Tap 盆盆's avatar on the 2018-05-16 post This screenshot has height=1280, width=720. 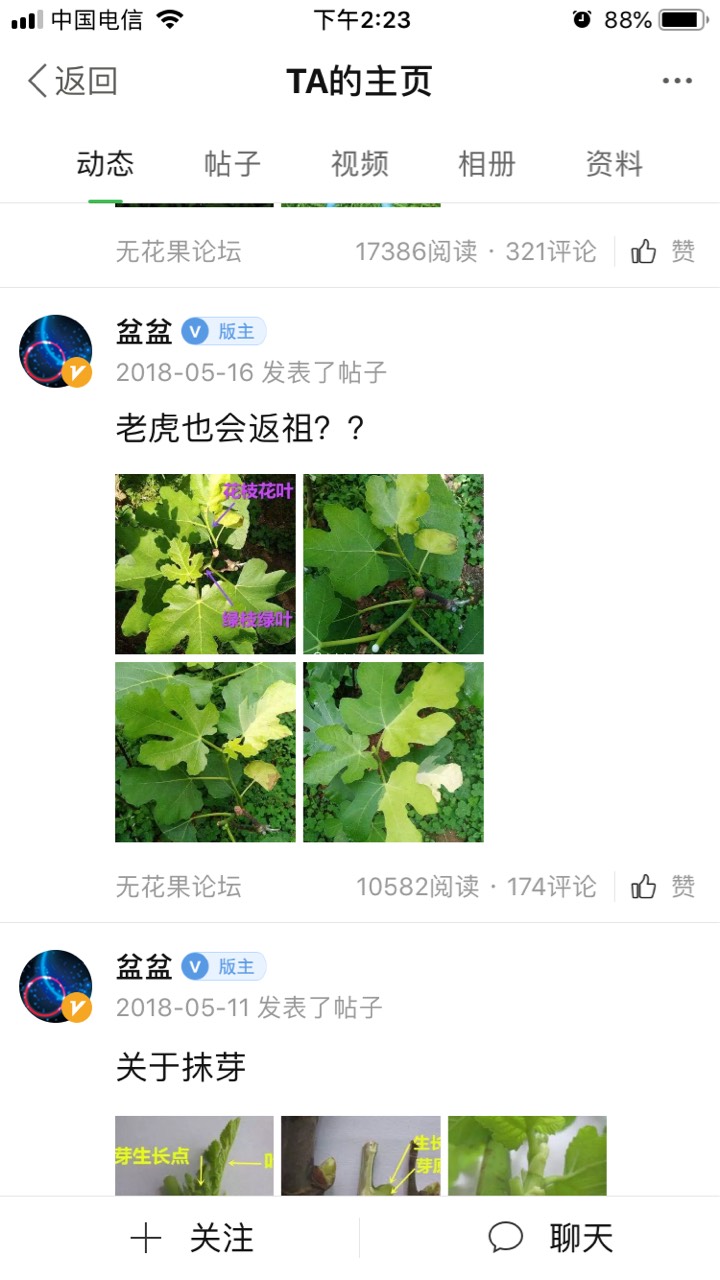tap(56, 351)
